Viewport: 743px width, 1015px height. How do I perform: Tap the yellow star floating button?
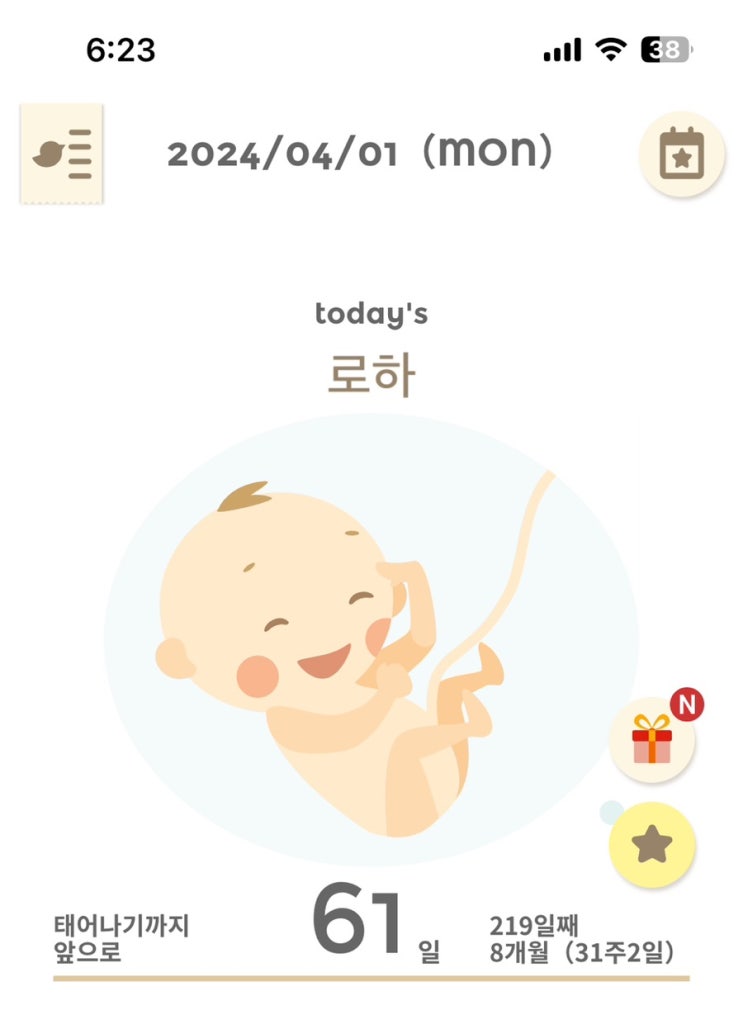point(652,844)
